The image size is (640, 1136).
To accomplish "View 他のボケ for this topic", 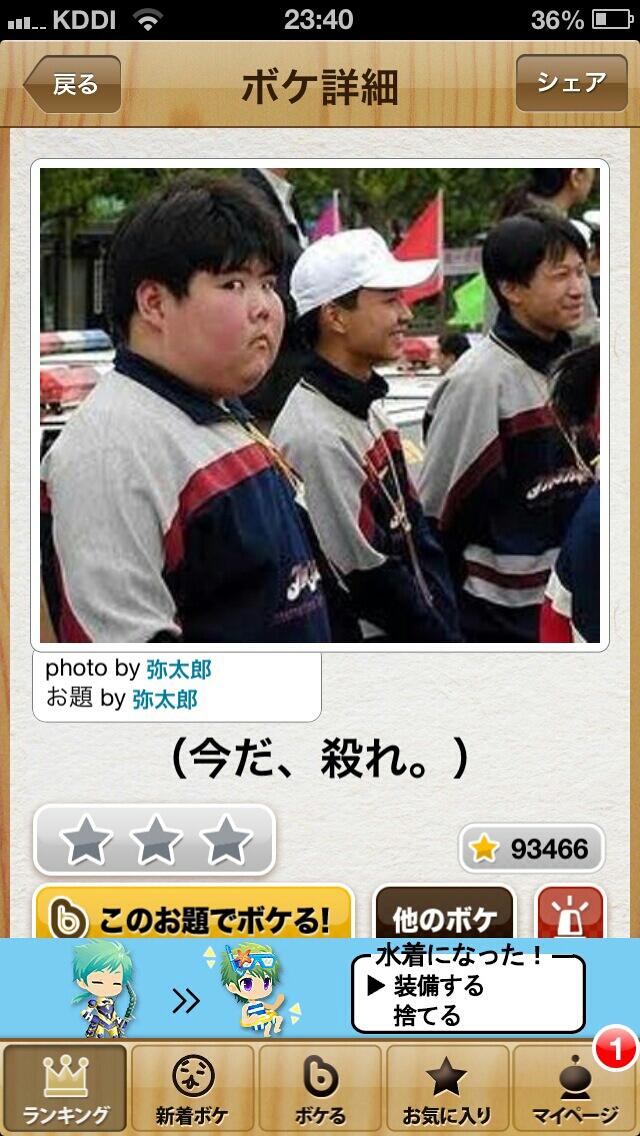I will (x=445, y=914).
